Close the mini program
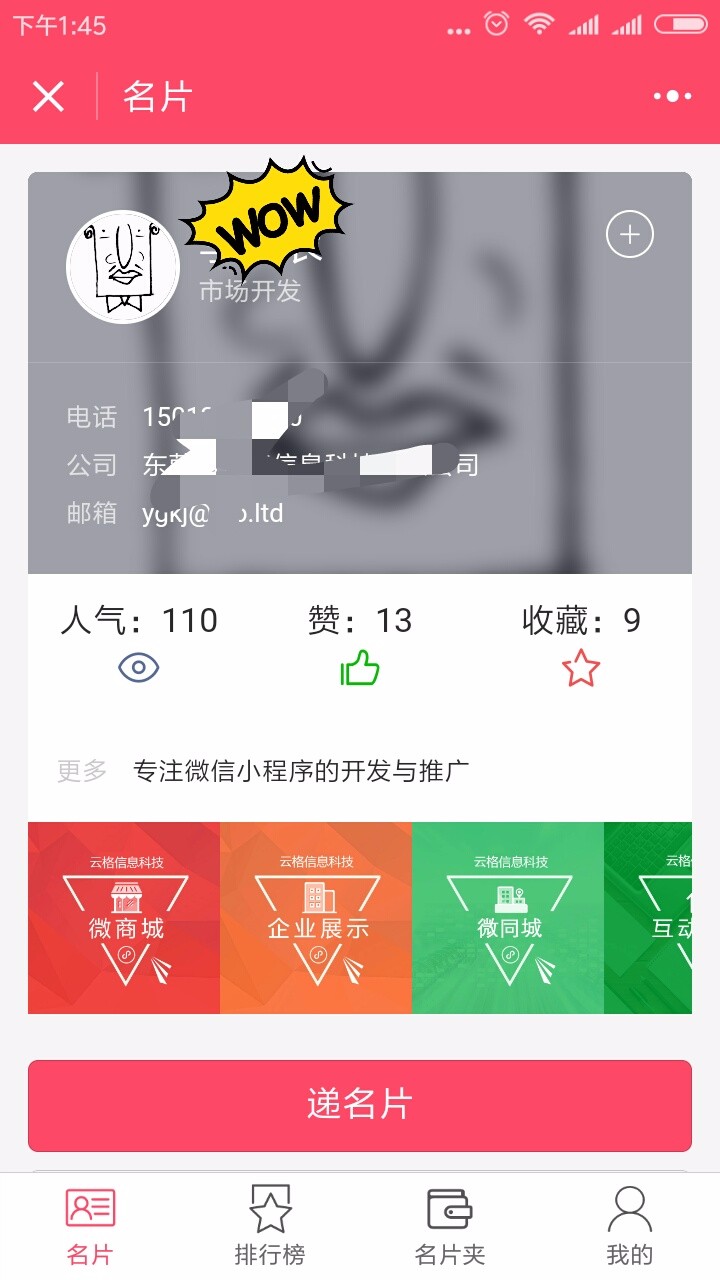This screenshot has height=1280, width=720. click(x=48, y=97)
